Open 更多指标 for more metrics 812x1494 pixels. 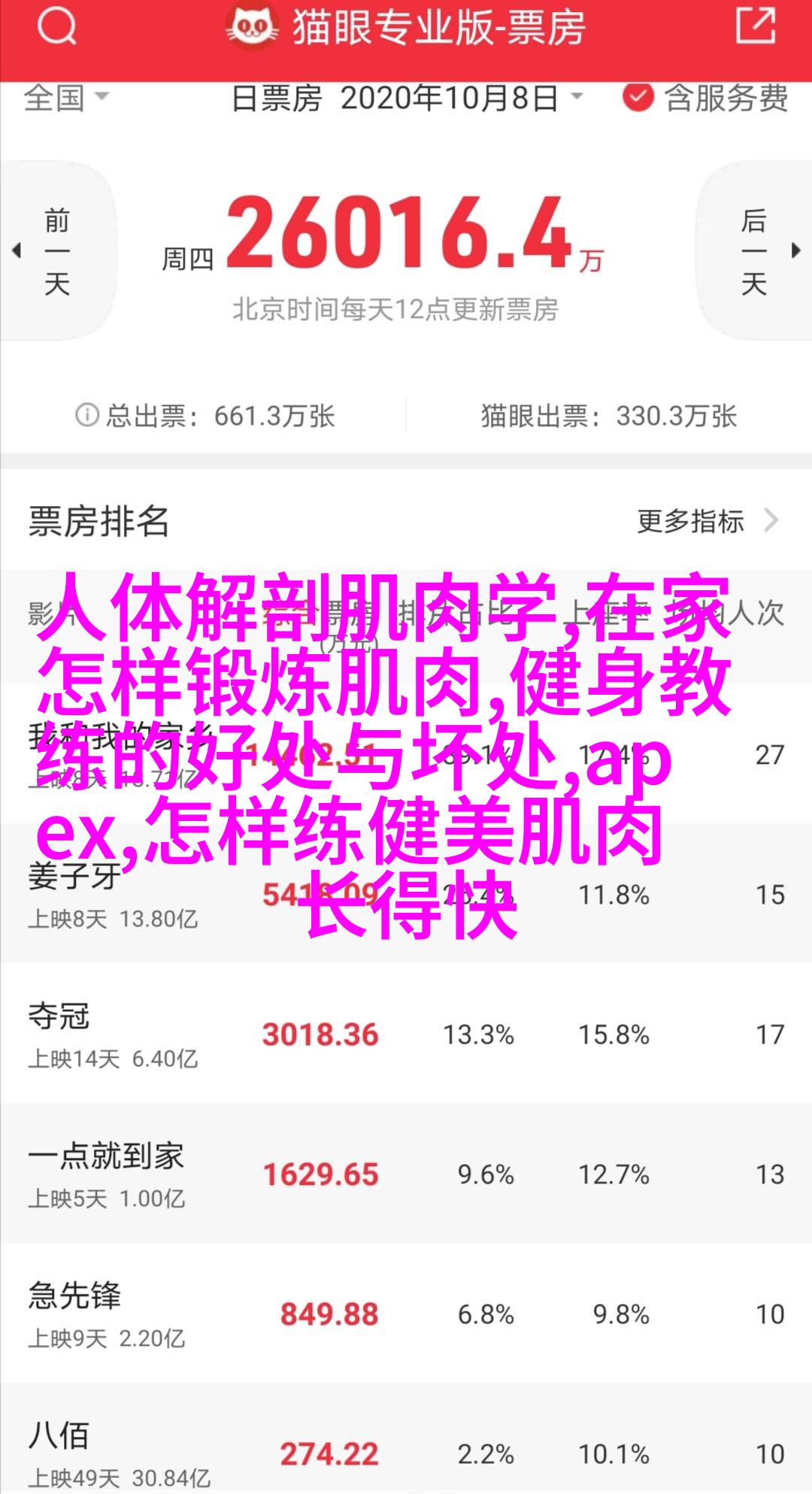(x=707, y=520)
